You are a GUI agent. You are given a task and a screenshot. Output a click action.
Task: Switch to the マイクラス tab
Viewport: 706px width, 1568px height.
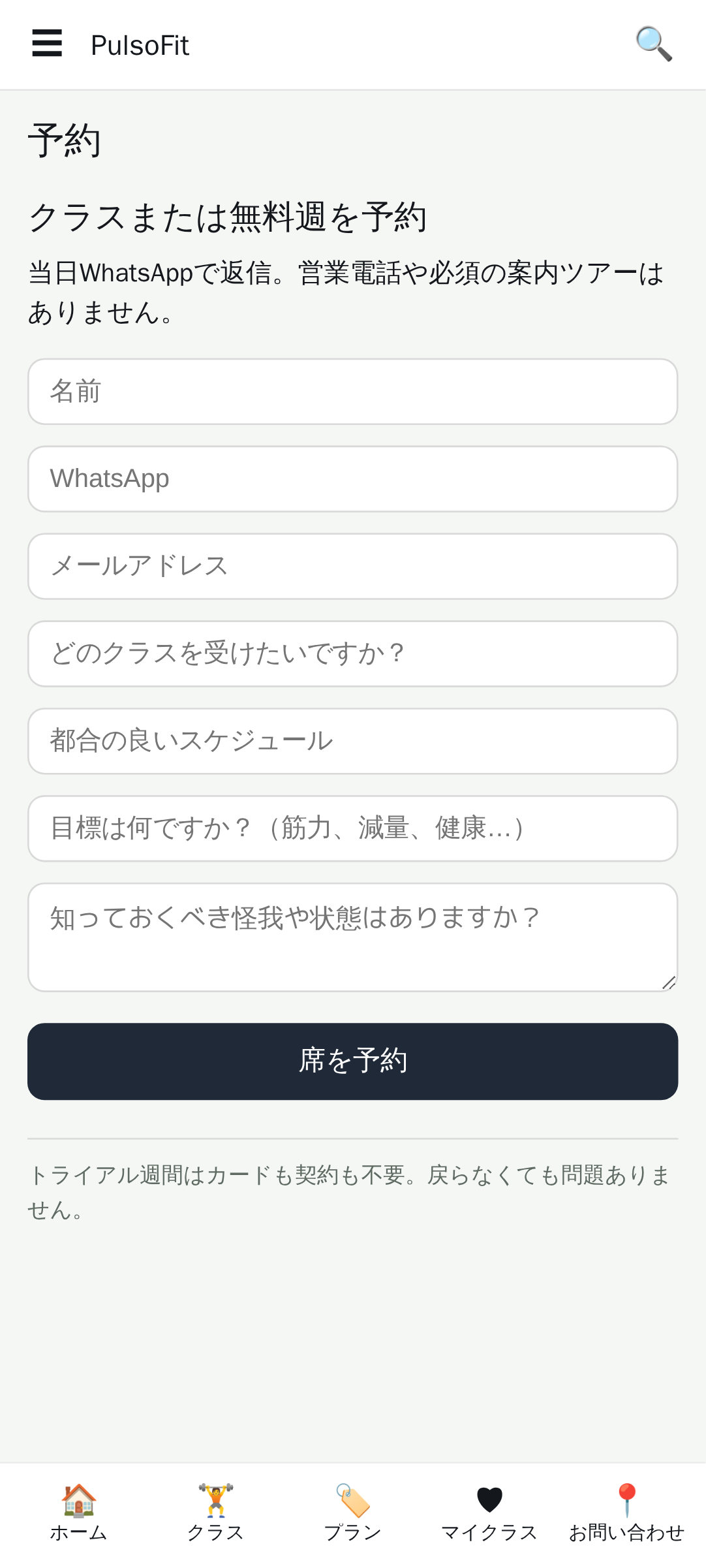pos(489,1514)
